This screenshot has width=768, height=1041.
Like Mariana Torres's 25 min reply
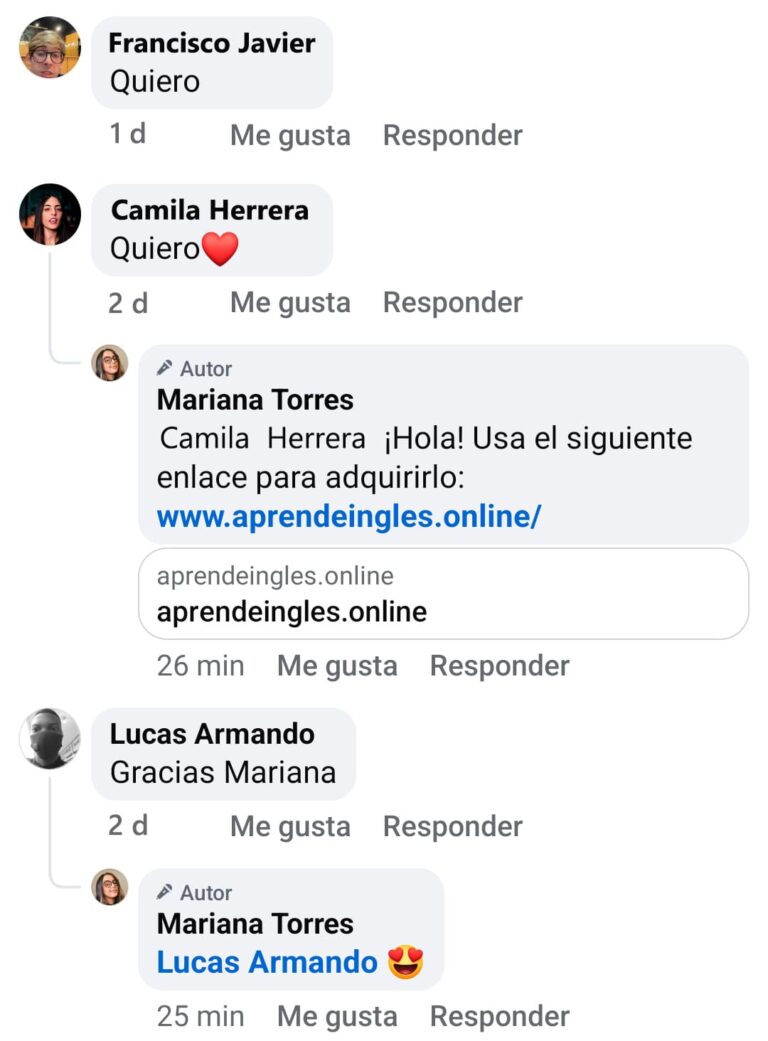click(337, 1017)
